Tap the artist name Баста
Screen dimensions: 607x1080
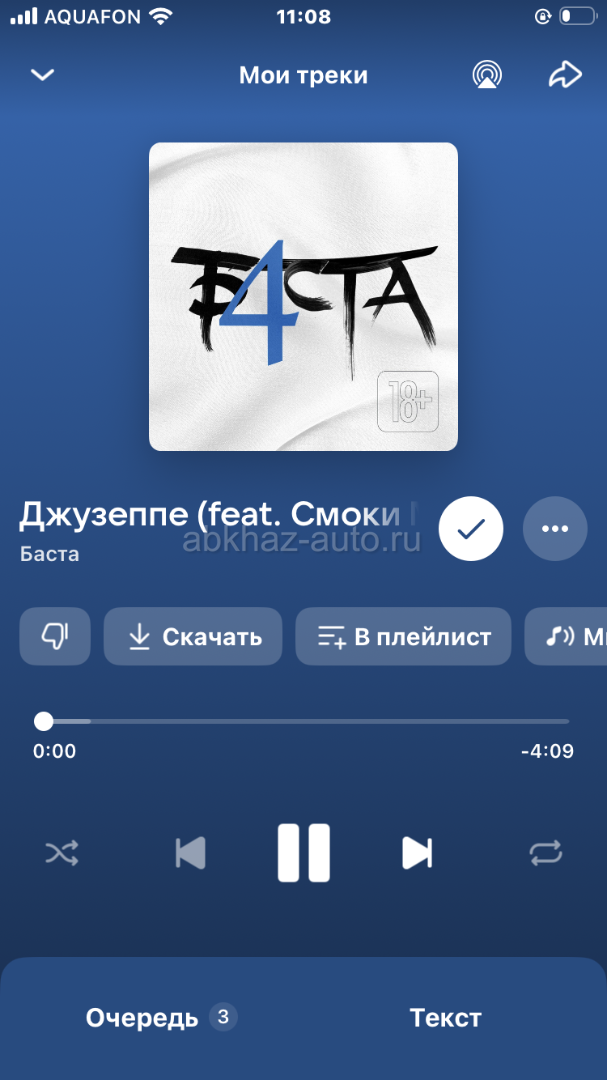50,554
